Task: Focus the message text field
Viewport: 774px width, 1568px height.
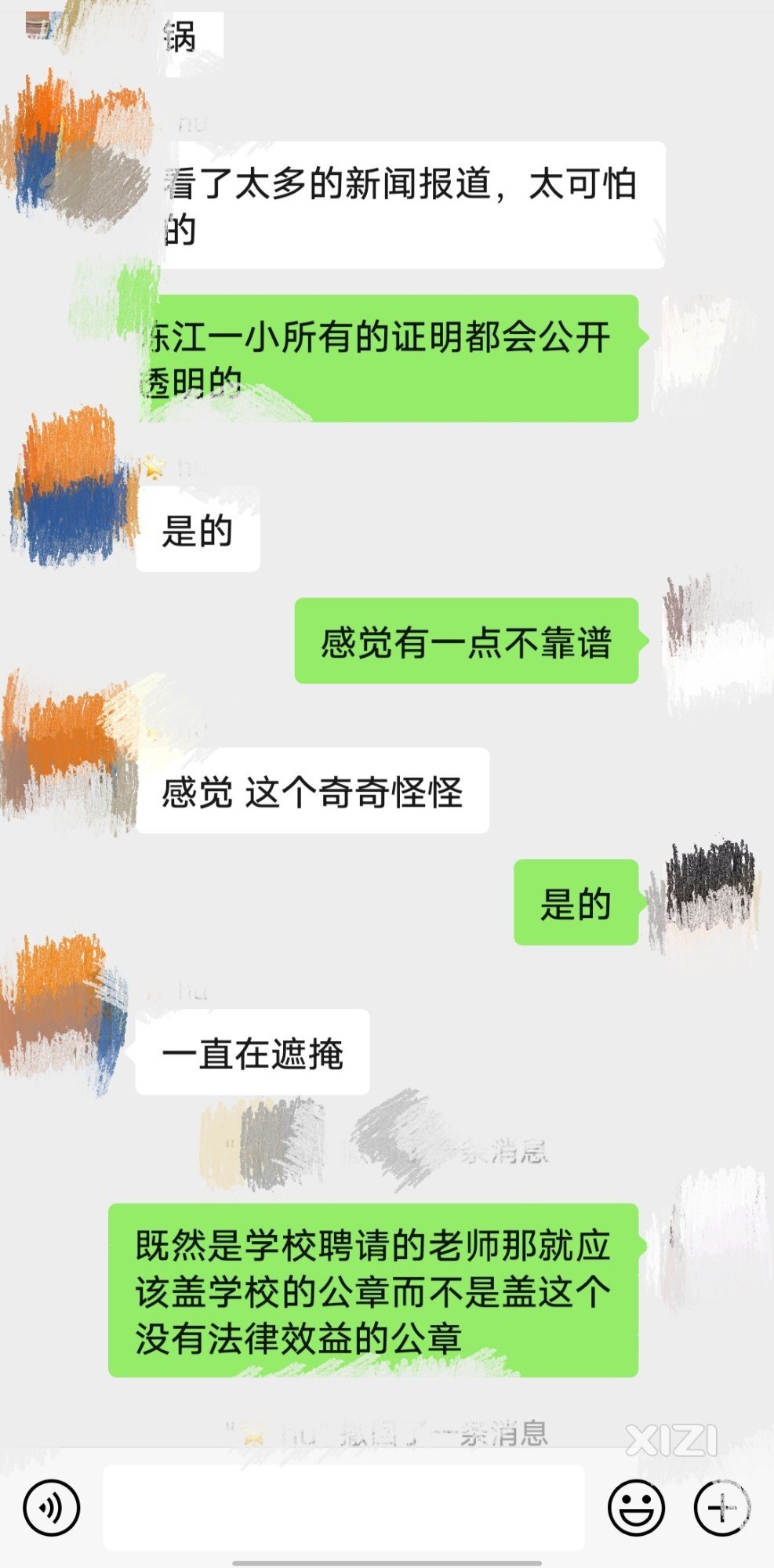Action: tap(343, 1507)
